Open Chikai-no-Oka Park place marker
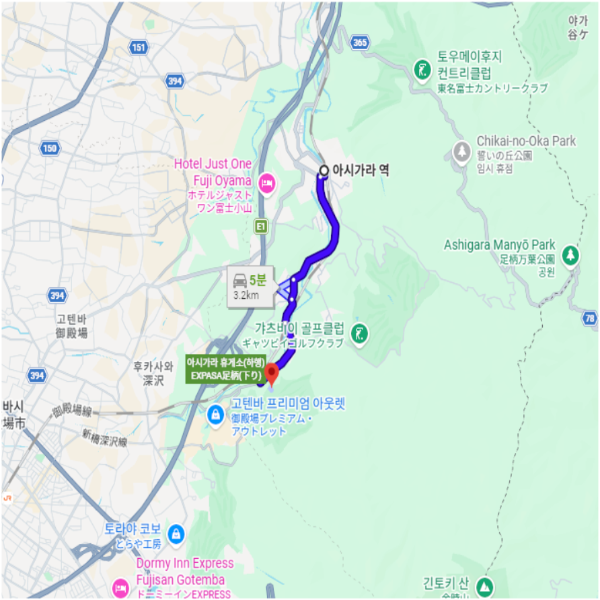Screen dimensions: 600x600 click(x=461, y=152)
